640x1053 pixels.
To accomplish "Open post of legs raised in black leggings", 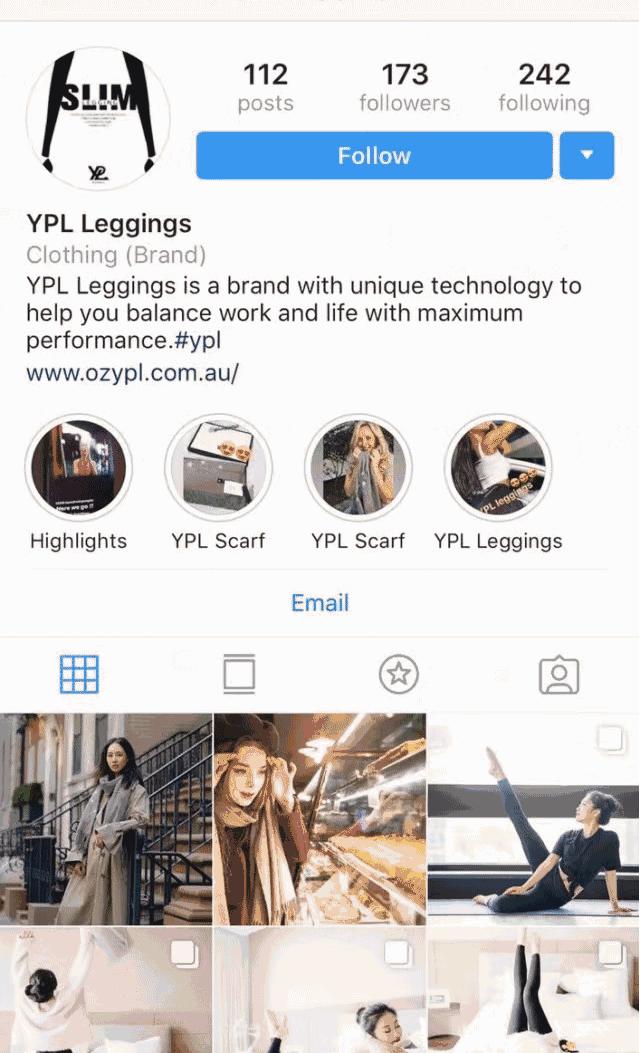I will [533, 990].
